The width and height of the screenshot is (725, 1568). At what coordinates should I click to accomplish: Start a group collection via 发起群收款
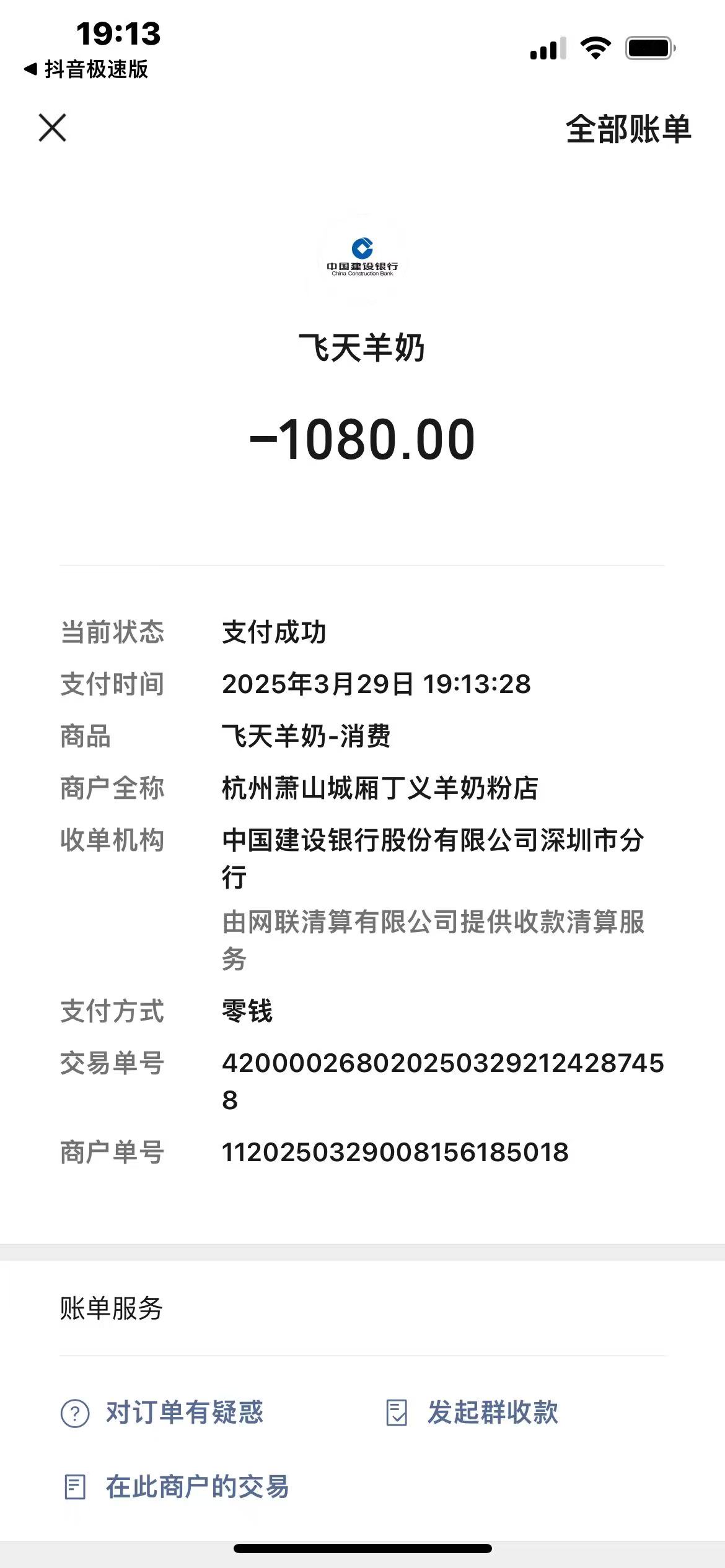coord(472,1413)
